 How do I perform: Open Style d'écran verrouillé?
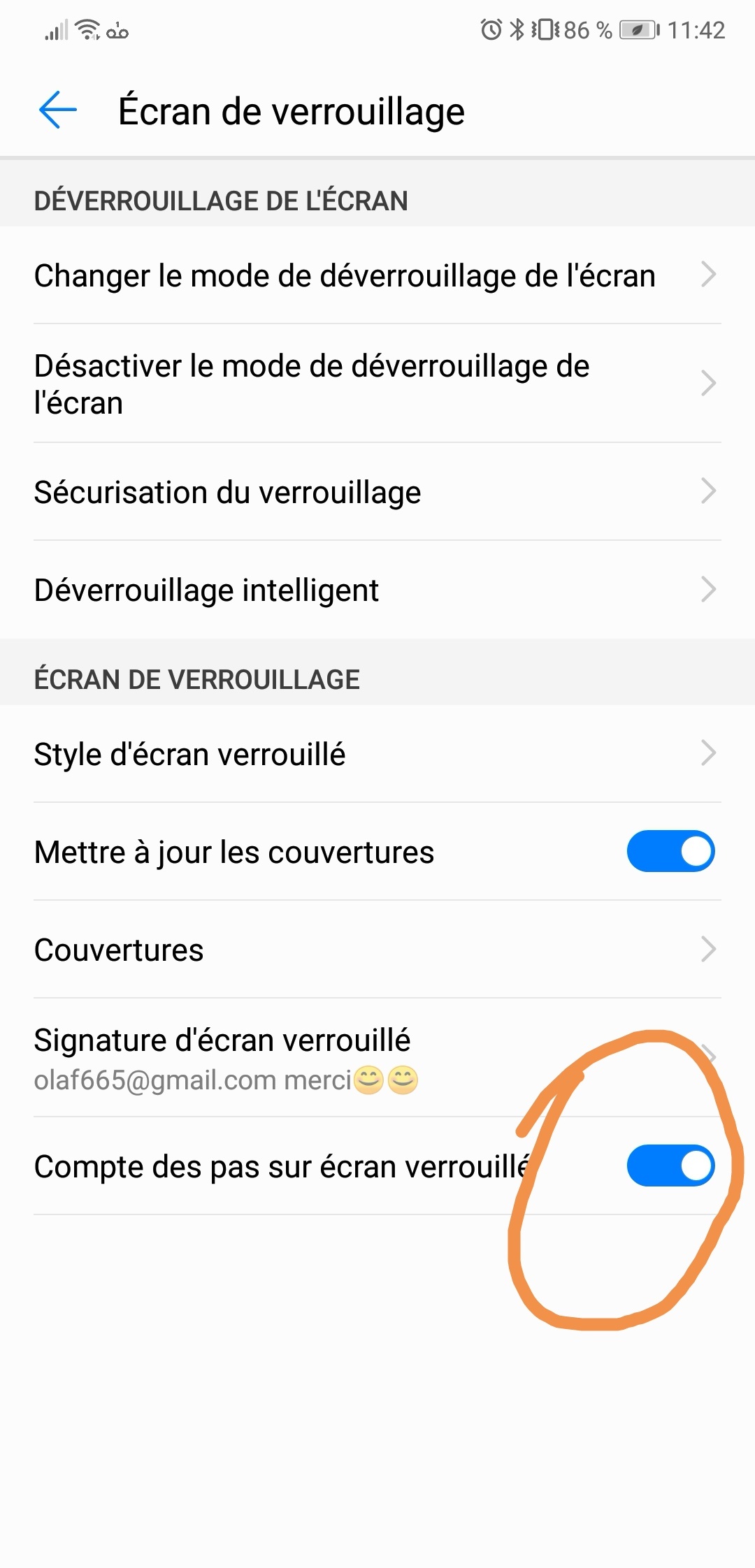(x=377, y=754)
